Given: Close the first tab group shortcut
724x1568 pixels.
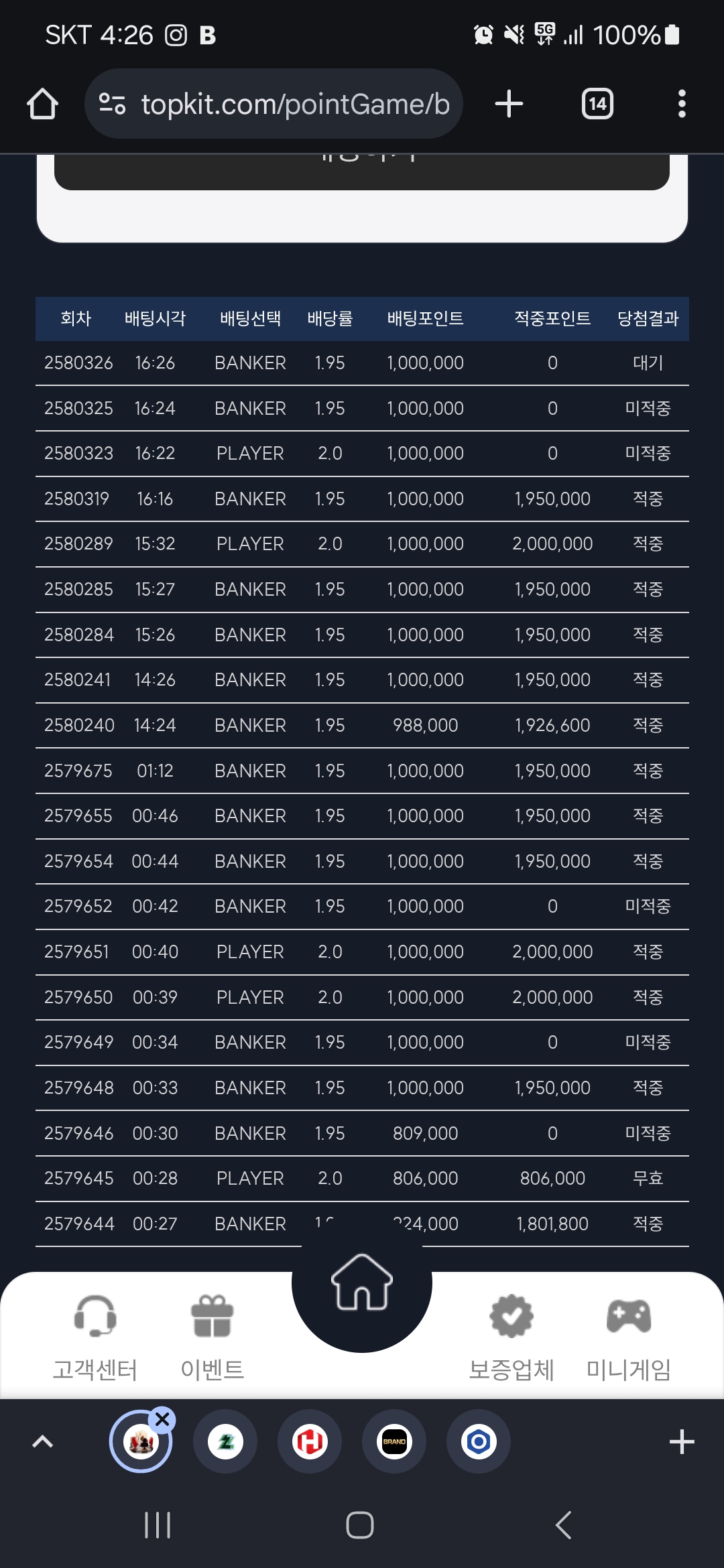Looking at the screenshot, I should [x=162, y=1419].
